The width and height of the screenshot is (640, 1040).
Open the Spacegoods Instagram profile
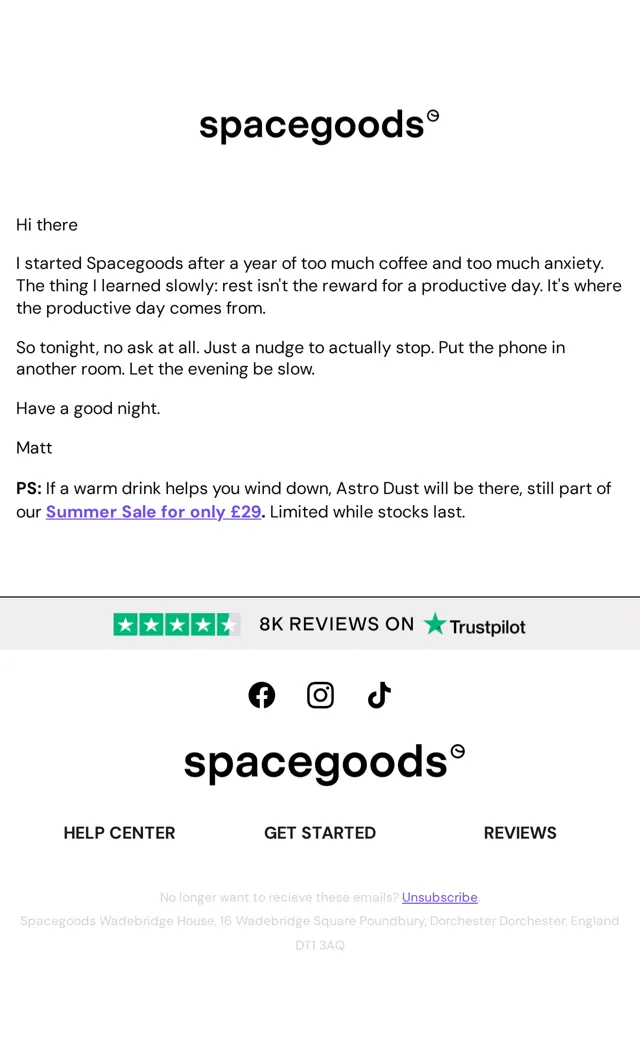[320, 695]
